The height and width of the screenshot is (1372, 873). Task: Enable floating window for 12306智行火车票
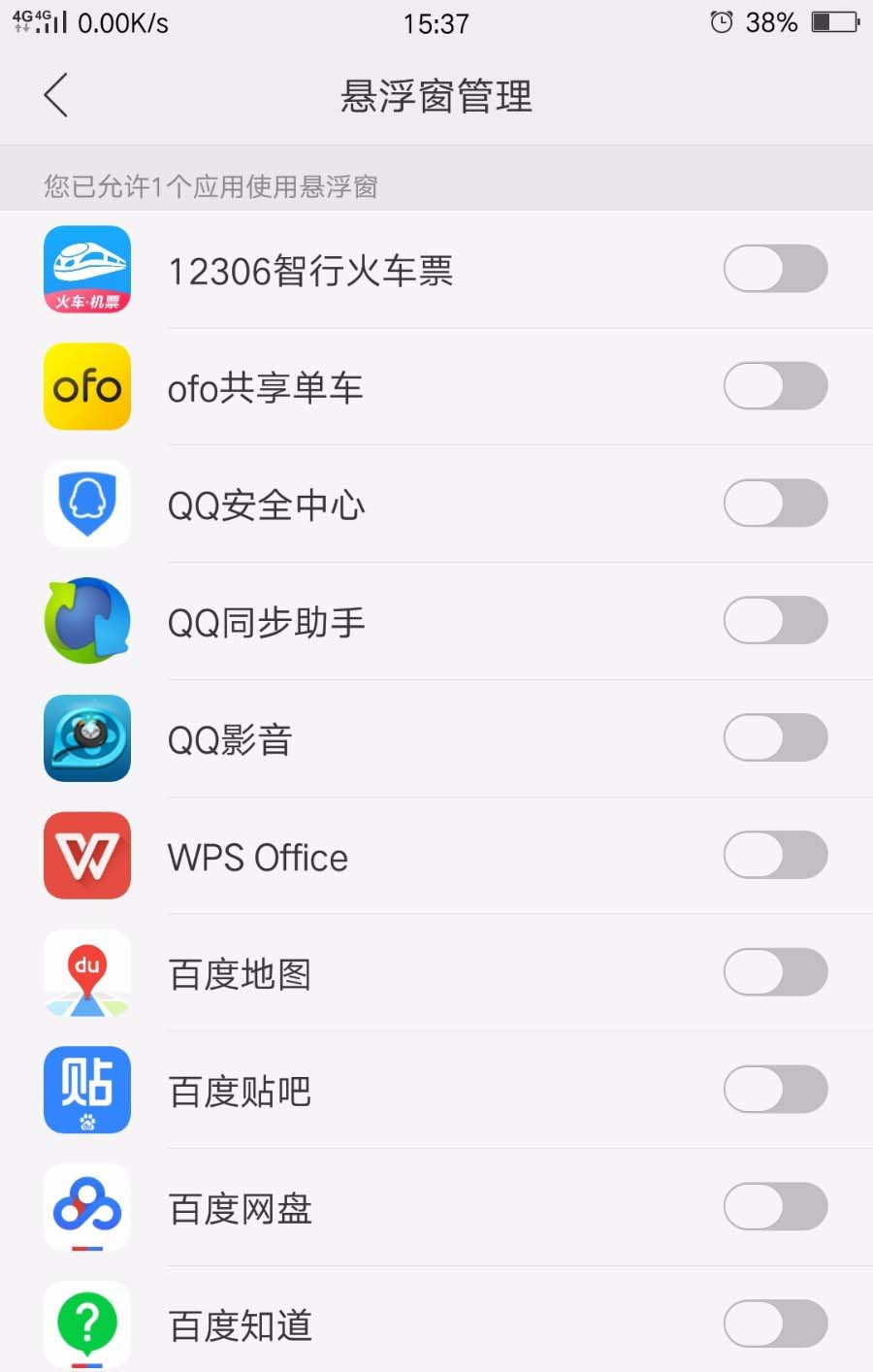click(x=774, y=269)
